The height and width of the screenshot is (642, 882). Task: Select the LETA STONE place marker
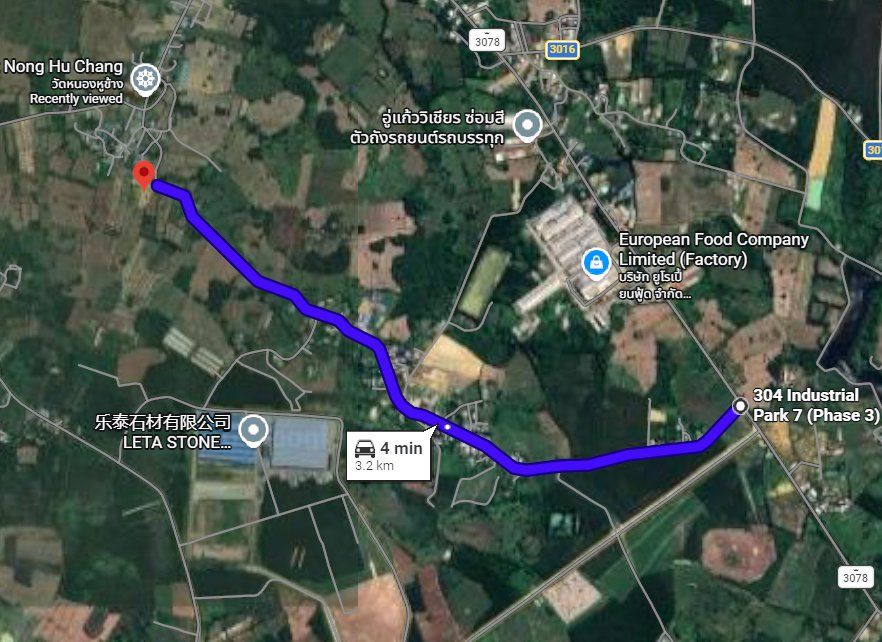(x=255, y=431)
